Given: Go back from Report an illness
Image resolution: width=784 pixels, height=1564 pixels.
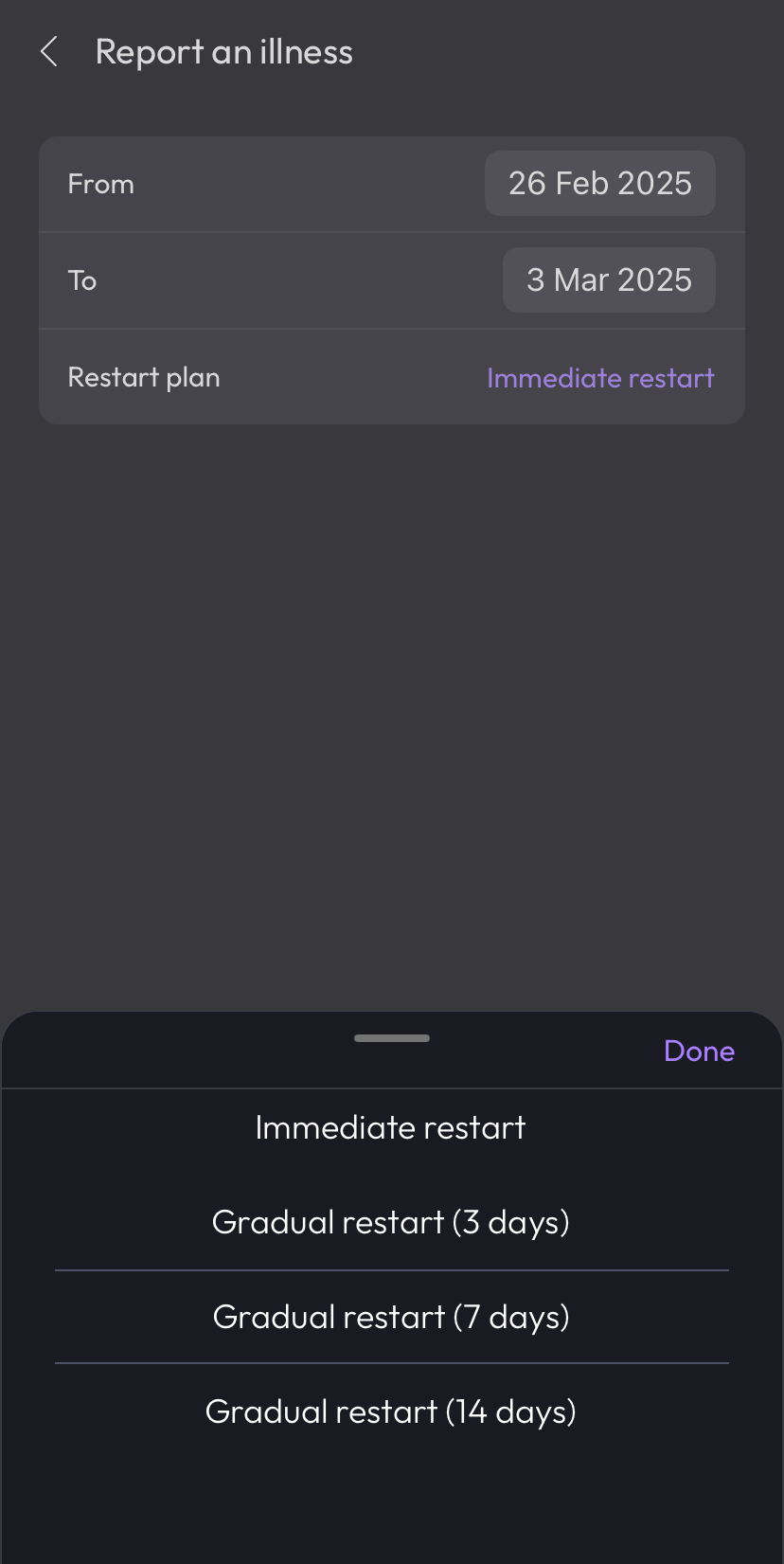Looking at the screenshot, I should (49, 52).
